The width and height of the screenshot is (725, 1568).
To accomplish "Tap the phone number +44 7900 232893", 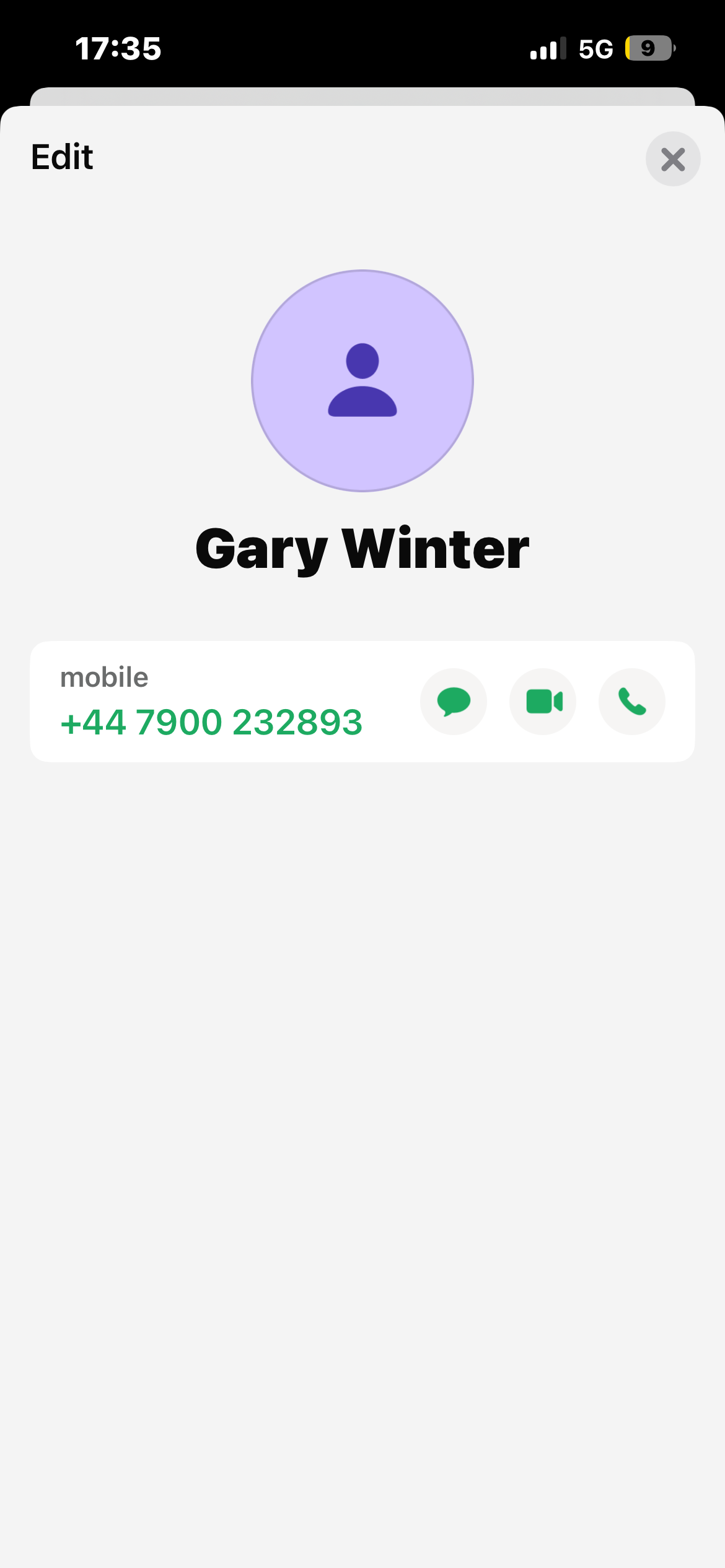I will click(211, 722).
